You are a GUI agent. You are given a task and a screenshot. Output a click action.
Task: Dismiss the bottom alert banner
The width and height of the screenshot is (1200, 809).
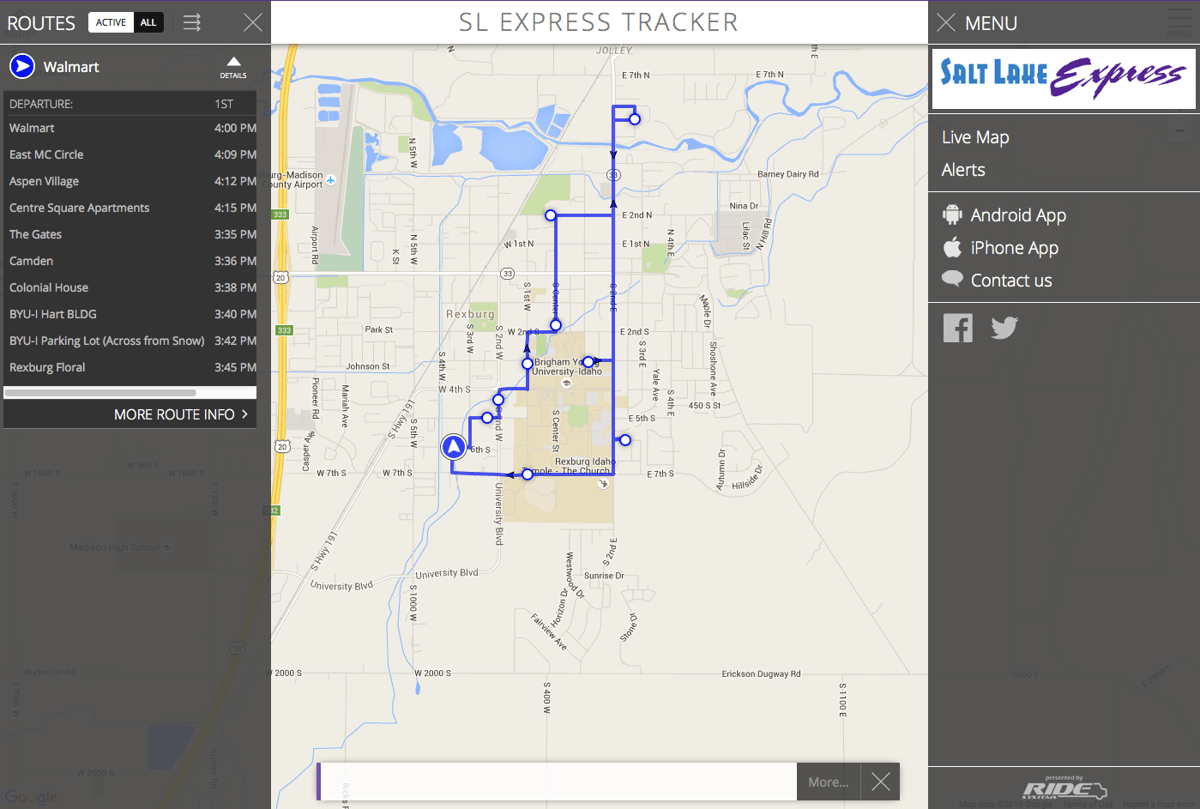880,782
